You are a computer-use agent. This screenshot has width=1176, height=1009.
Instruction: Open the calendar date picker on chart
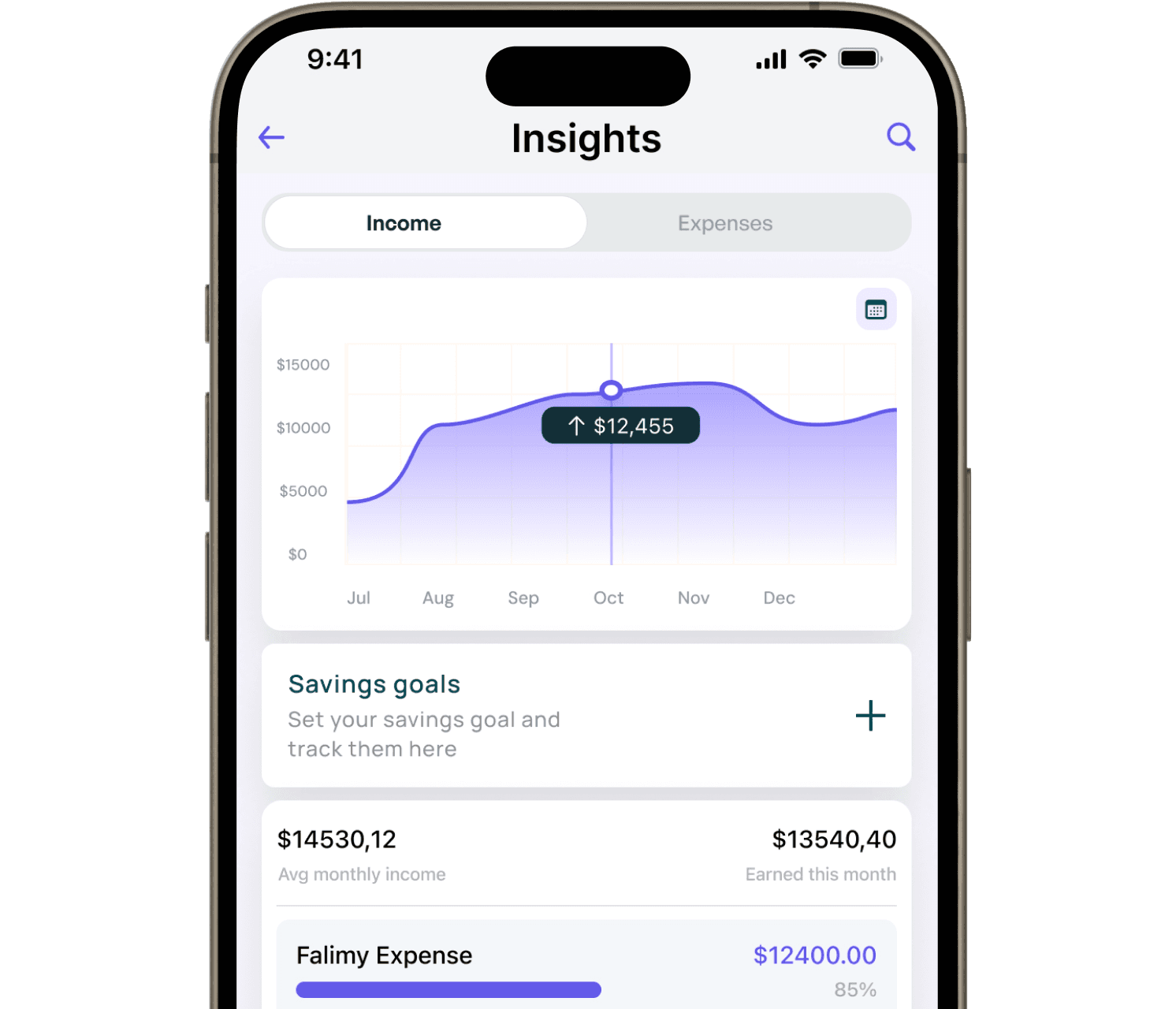(x=876, y=310)
